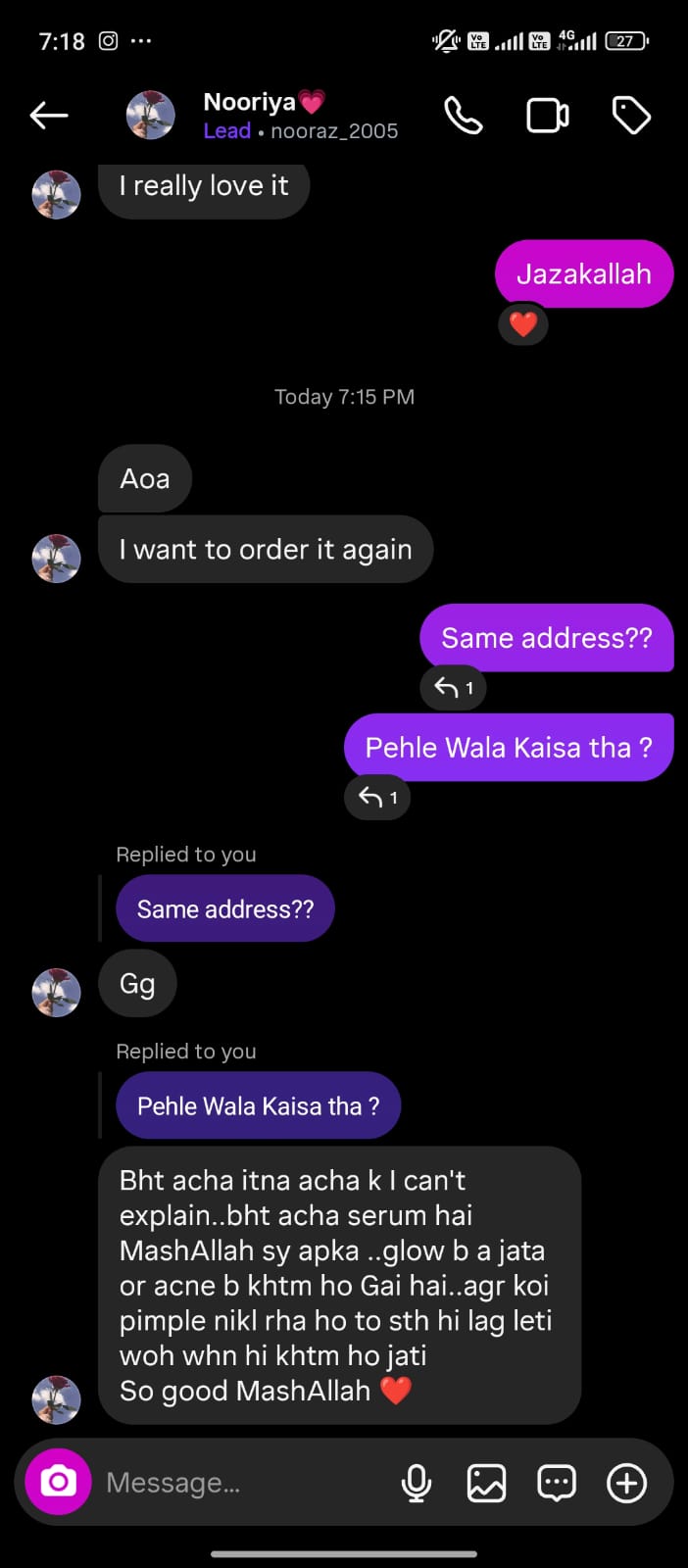Open the saved replies bubble icon
The width and height of the screenshot is (688, 1568).
click(x=557, y=1483)
